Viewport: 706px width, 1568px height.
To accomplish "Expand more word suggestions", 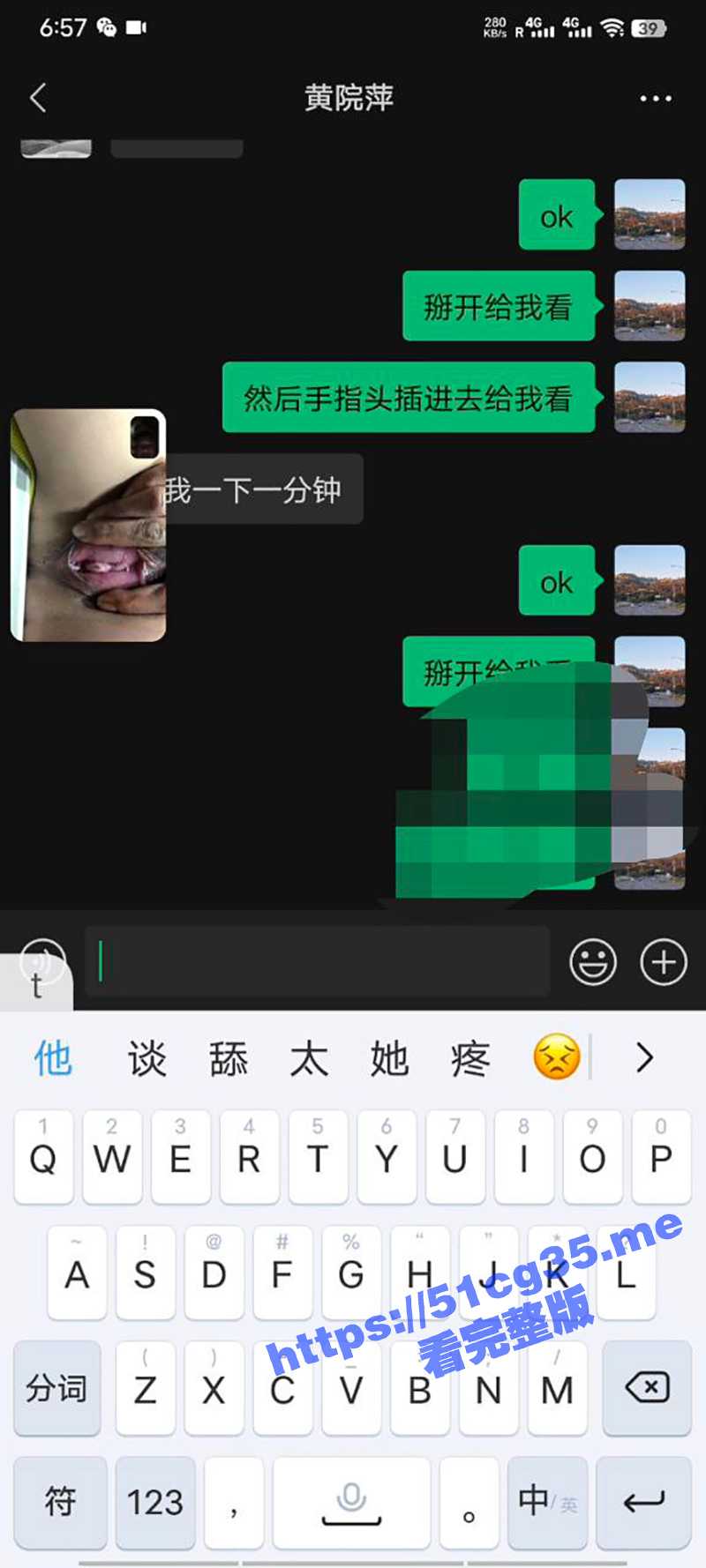I will pos(645,1057).
